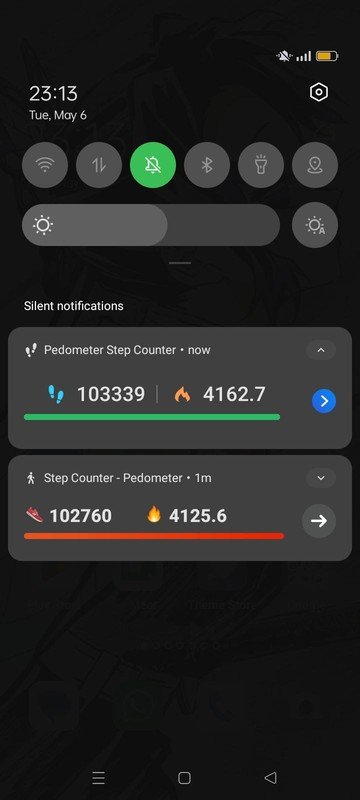Toggle auto brightness
This screenshot has height=800, width=360.
(x=315, y=225)
